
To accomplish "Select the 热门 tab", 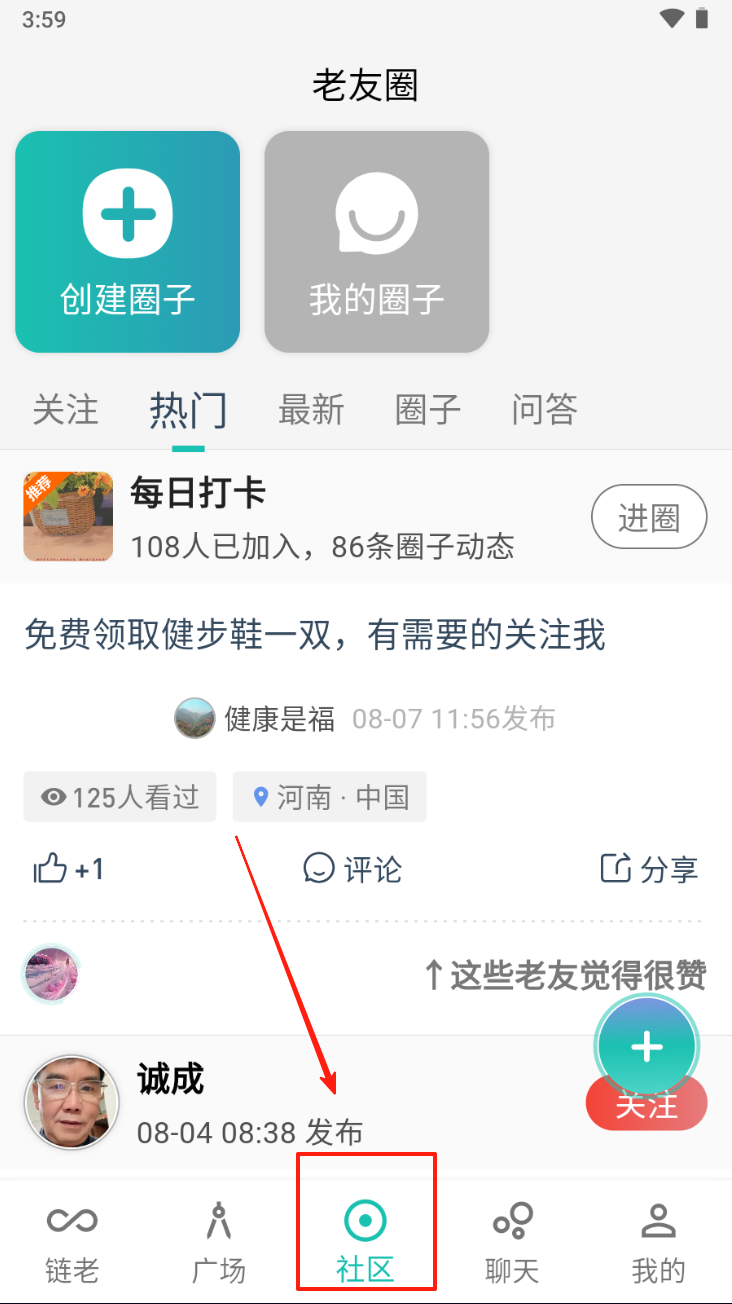I will point(188,410).
